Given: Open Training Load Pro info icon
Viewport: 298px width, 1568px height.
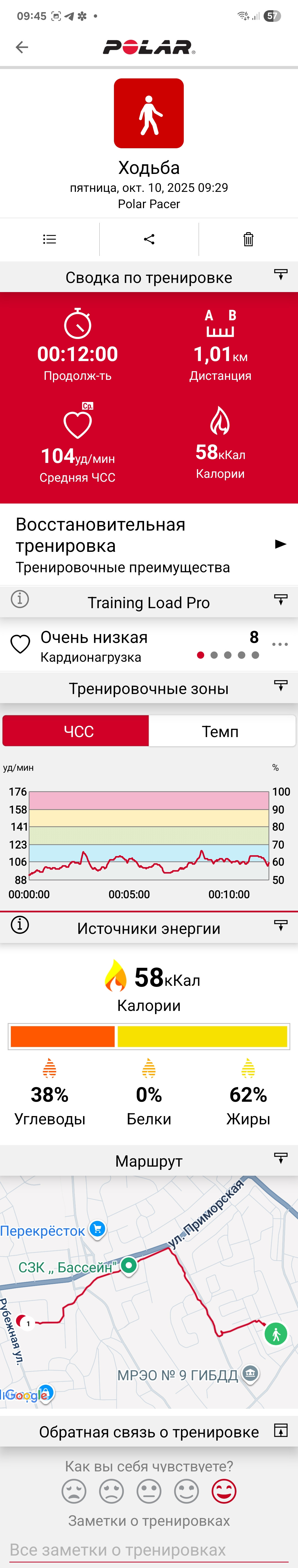Looking at the screenshot, I should tap(20, 599).
